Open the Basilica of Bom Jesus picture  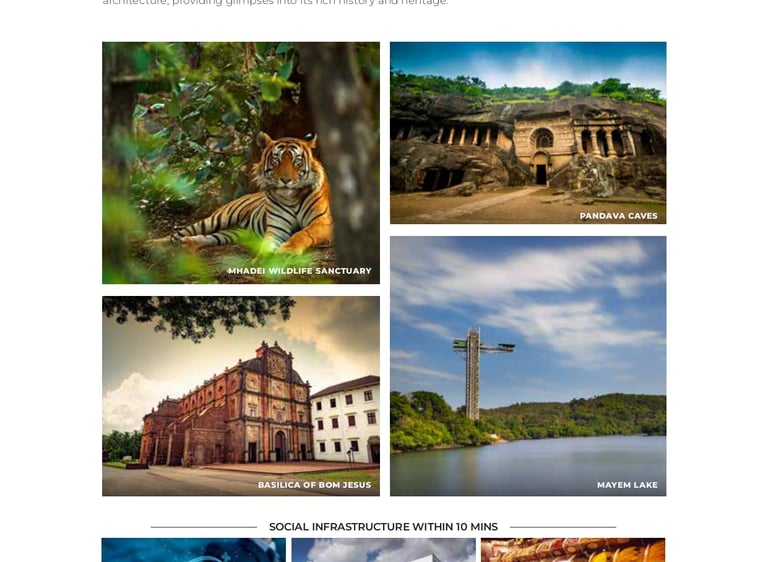pyautogui.click(x=240, y=396)
